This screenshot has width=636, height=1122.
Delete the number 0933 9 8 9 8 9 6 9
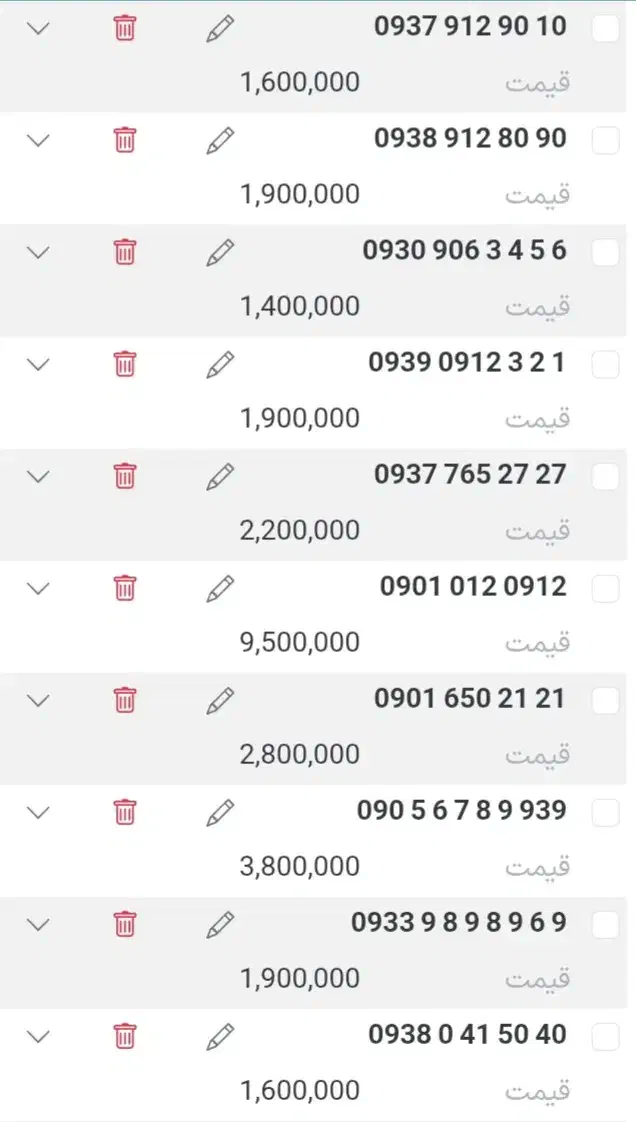coord(124,925)
